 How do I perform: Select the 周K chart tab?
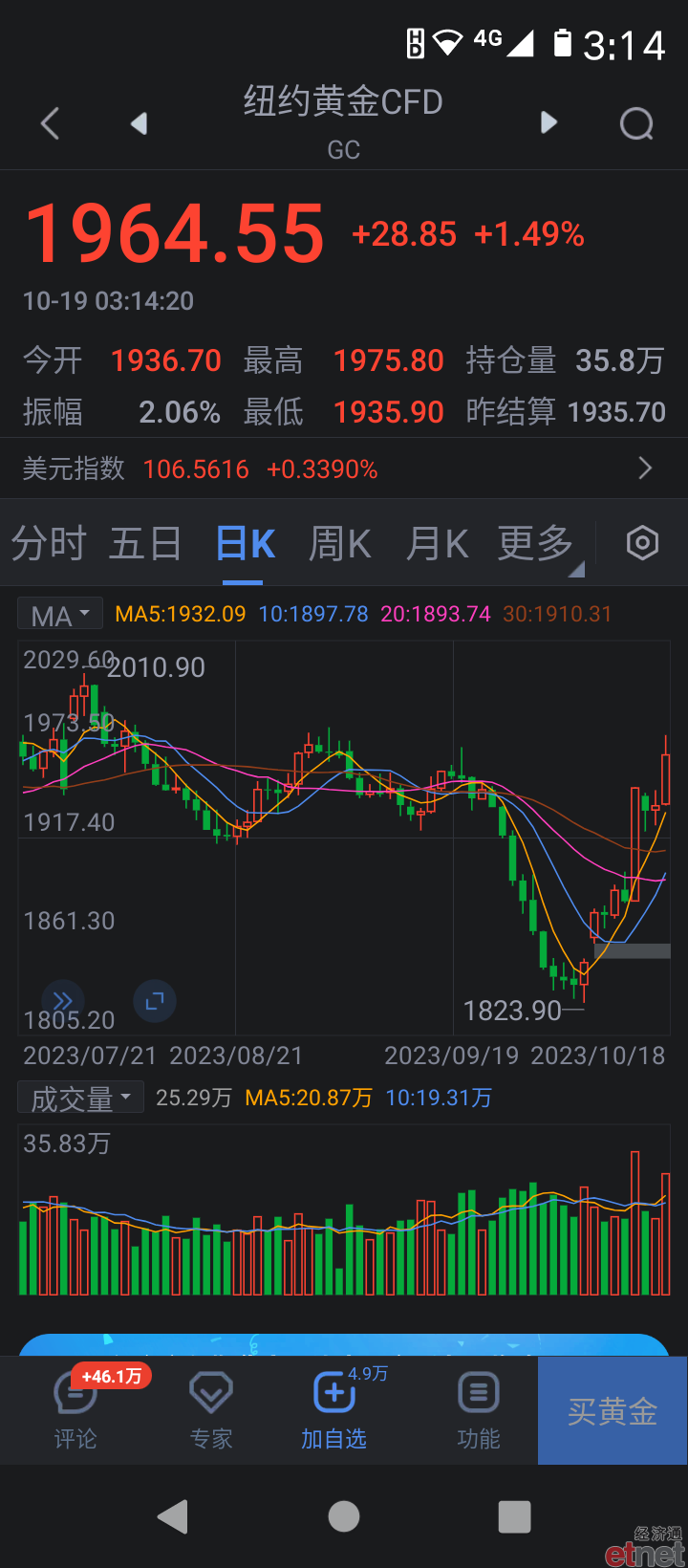pyautogui.click(x=339, y=544)
